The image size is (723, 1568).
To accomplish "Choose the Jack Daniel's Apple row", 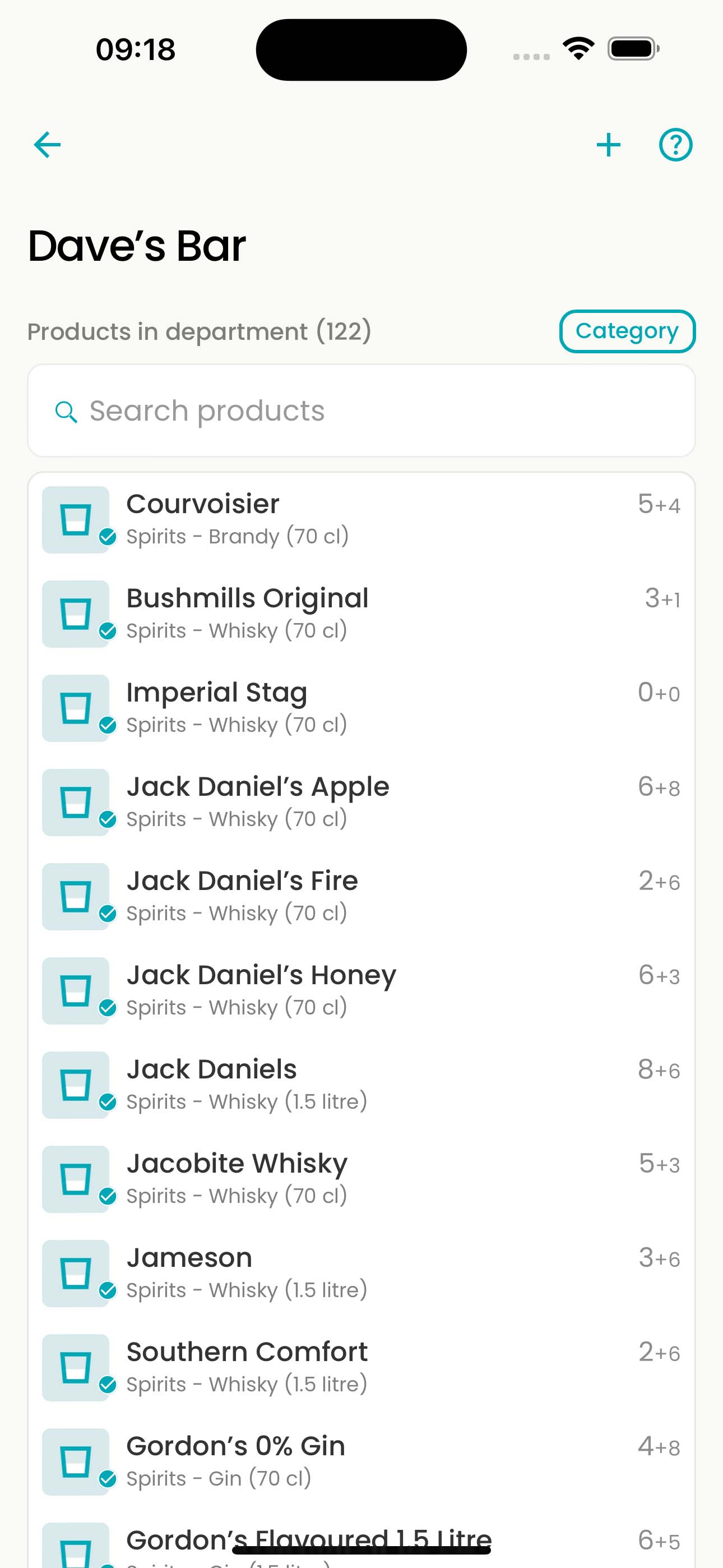I will (361, 801).
